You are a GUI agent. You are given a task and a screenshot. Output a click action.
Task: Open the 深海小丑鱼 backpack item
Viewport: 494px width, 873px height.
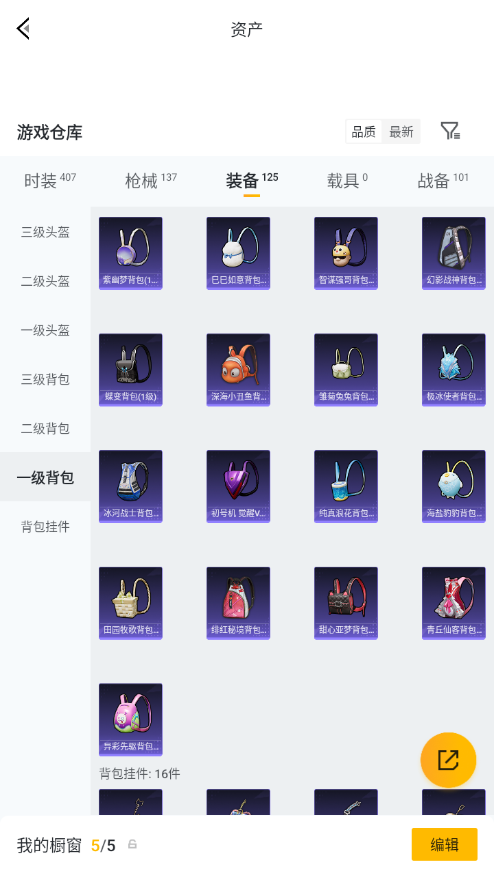(238, 370)
